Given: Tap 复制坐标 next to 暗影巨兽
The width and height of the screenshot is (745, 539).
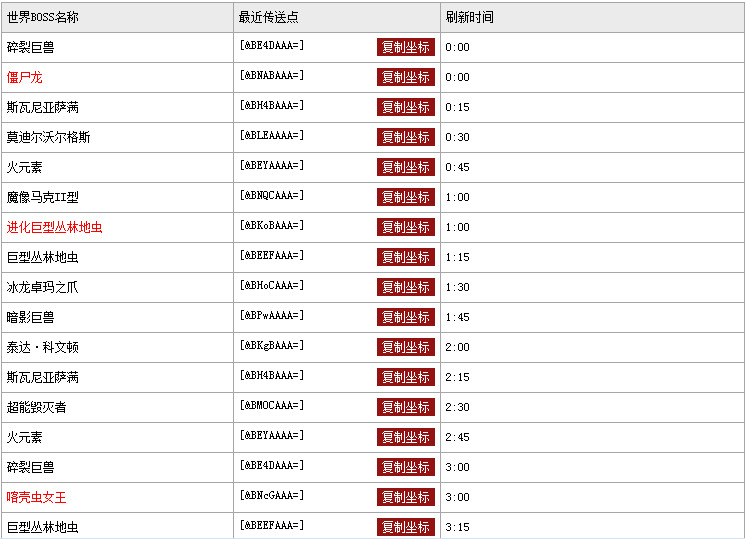Looking at the screenshot, I should pos(406,317).
